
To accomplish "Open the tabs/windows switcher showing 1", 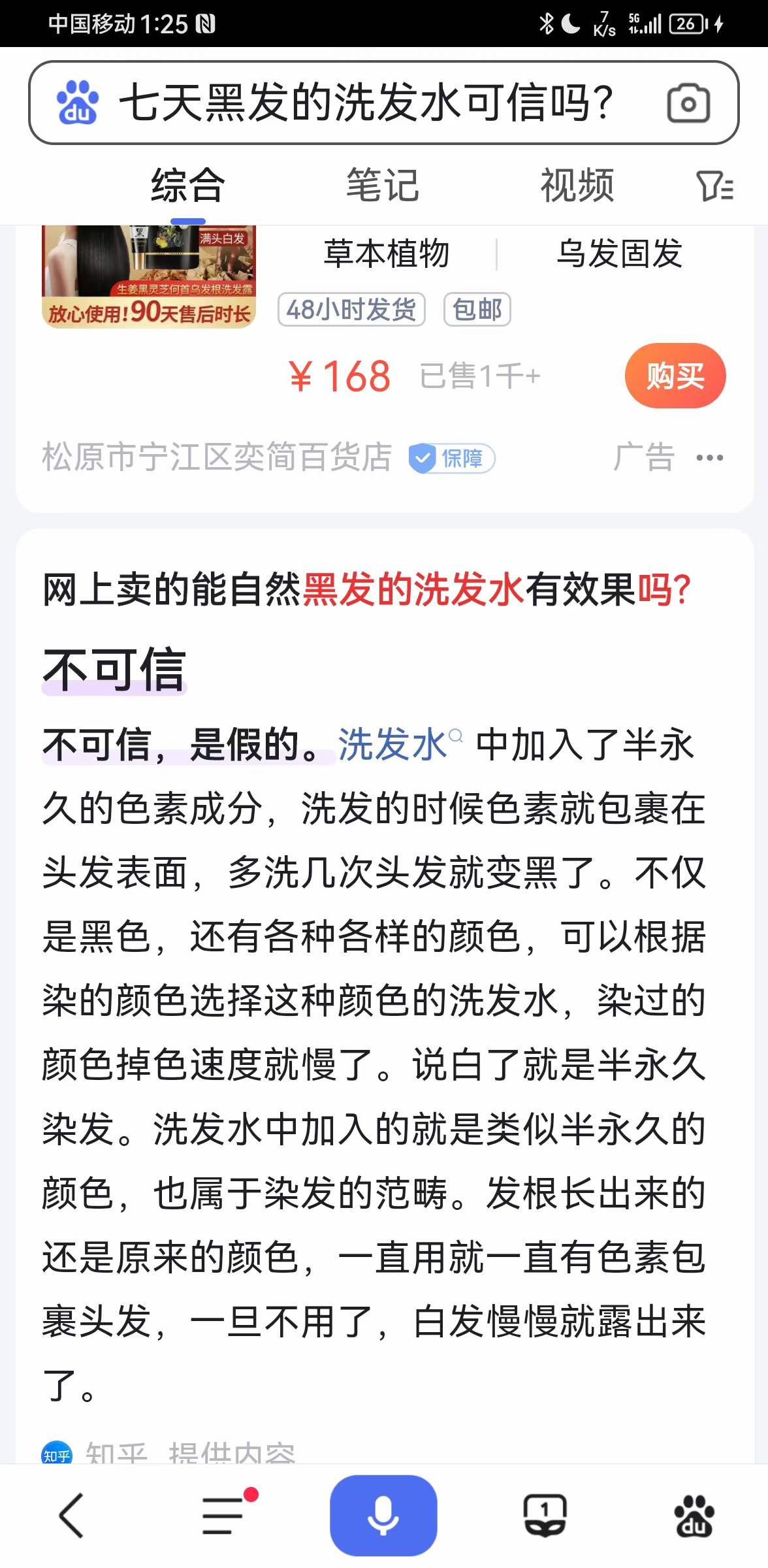I will coord(545,1515).
